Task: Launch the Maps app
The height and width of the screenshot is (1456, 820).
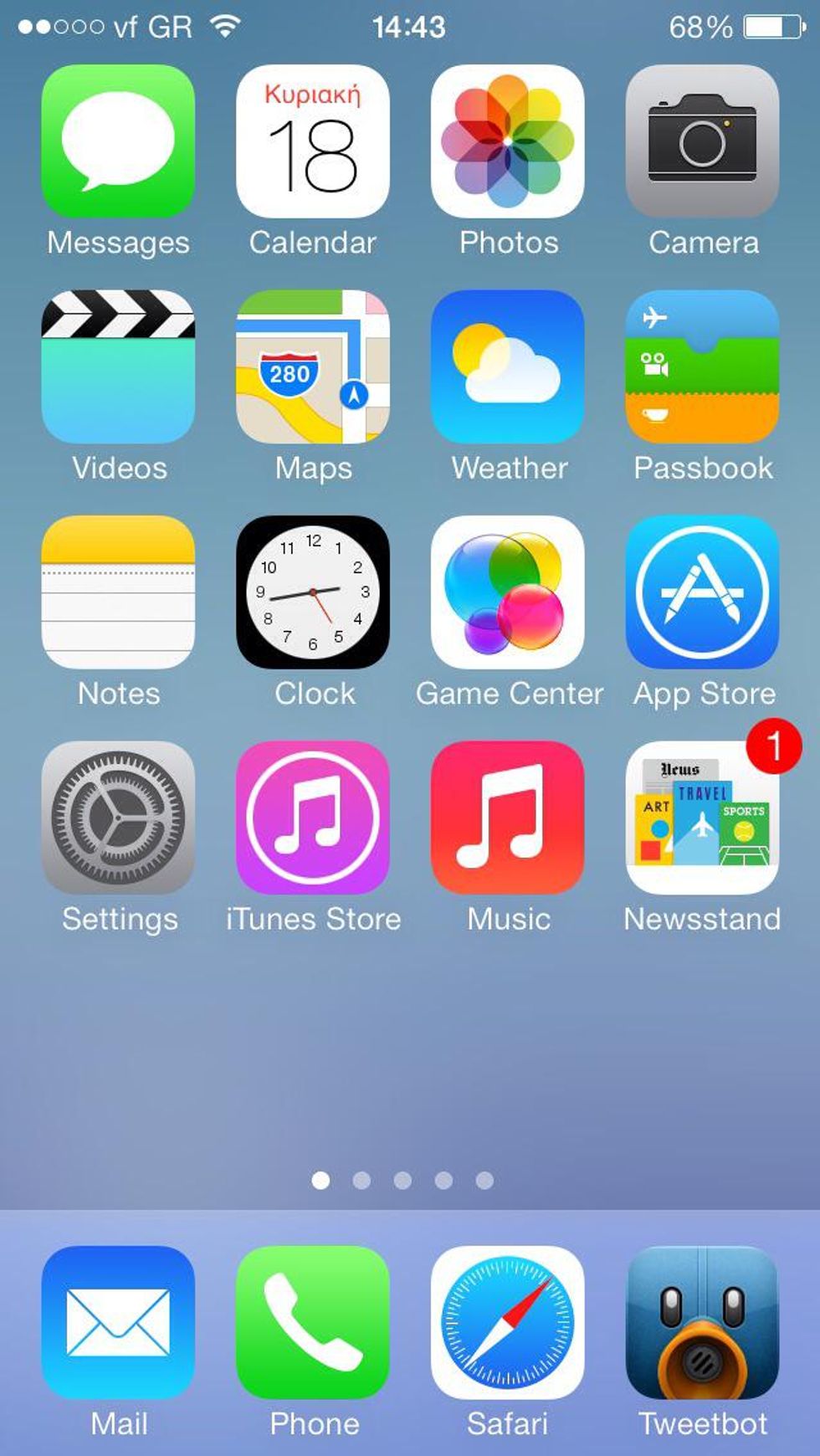Action: pos(313,367)
